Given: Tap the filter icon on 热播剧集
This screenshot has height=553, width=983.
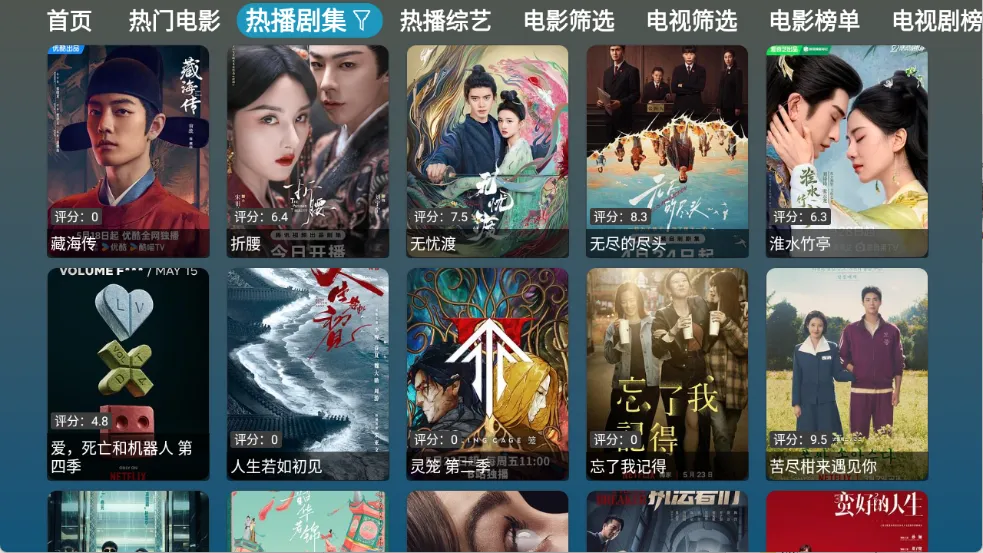Looking at the screenshot, I should click(x=362, y=20).
